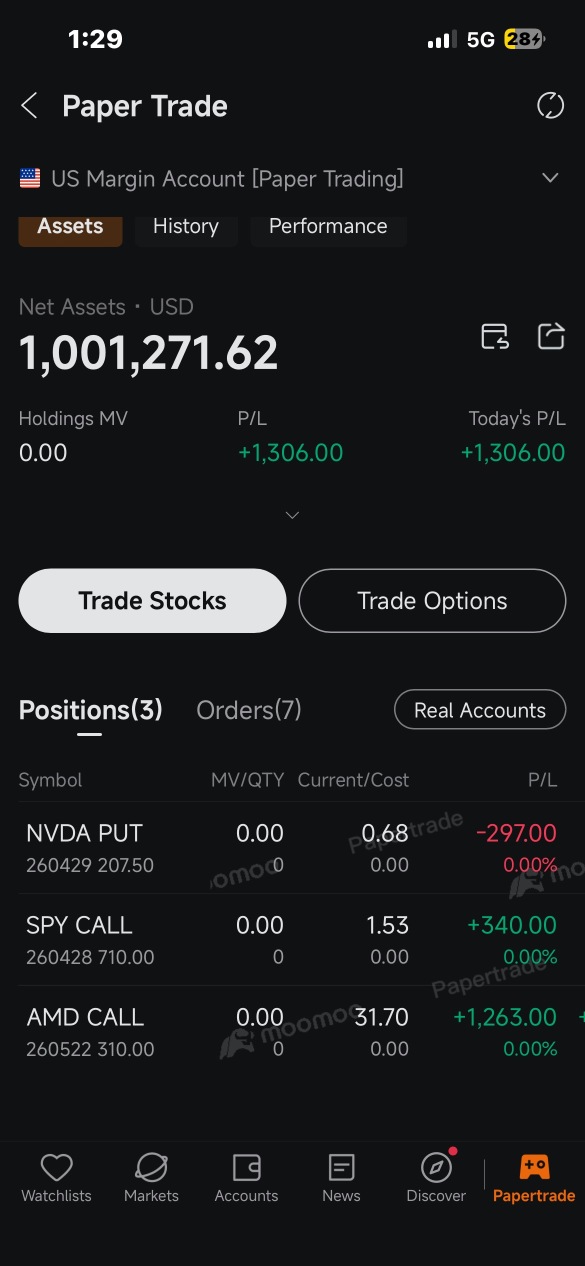This screenshot has width=585, height=1266.
Task: Open the NVDA PUT position
Action: tap(292, 848)
